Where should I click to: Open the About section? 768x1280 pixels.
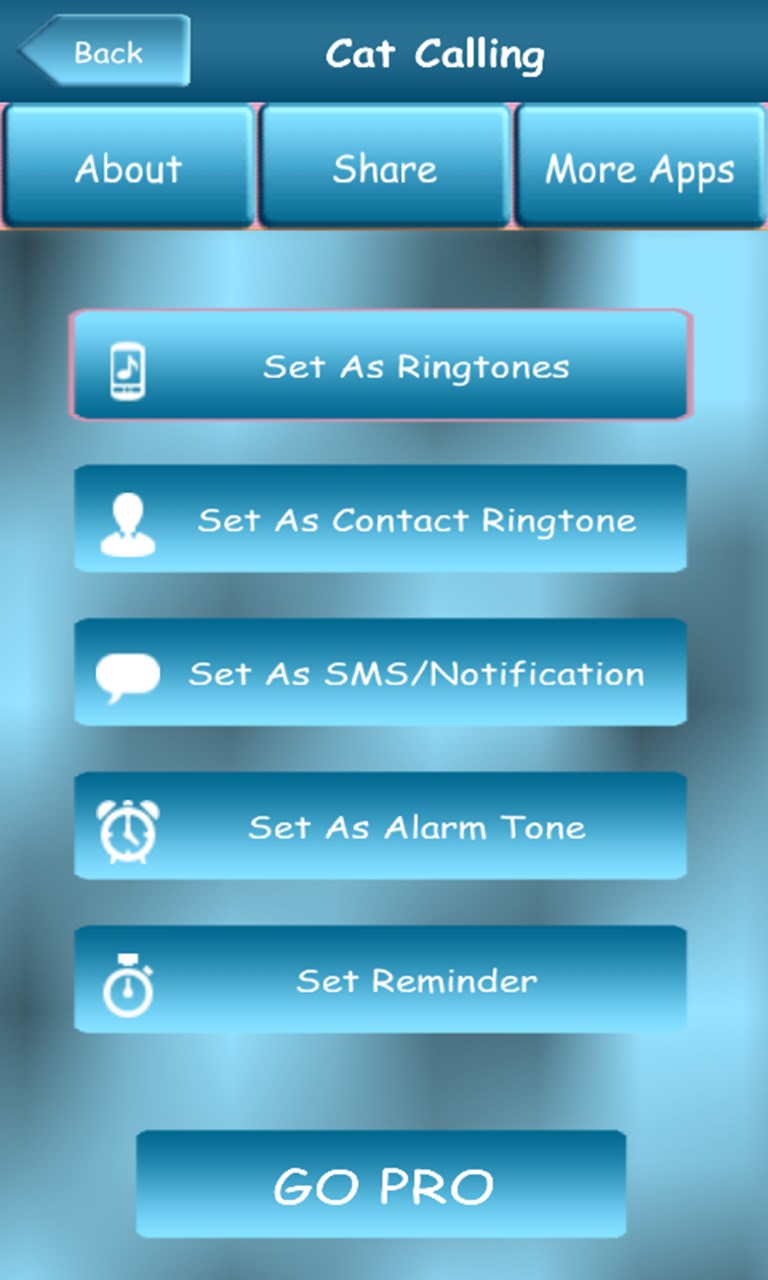[129, 167]
